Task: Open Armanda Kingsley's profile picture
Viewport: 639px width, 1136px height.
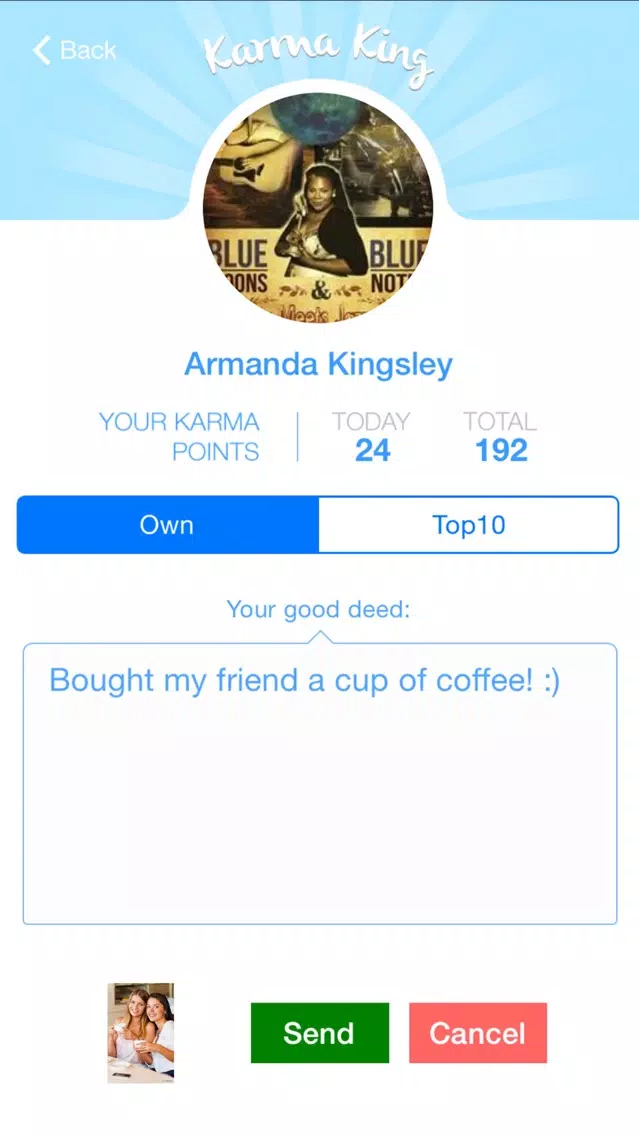Action: point(318,206)
